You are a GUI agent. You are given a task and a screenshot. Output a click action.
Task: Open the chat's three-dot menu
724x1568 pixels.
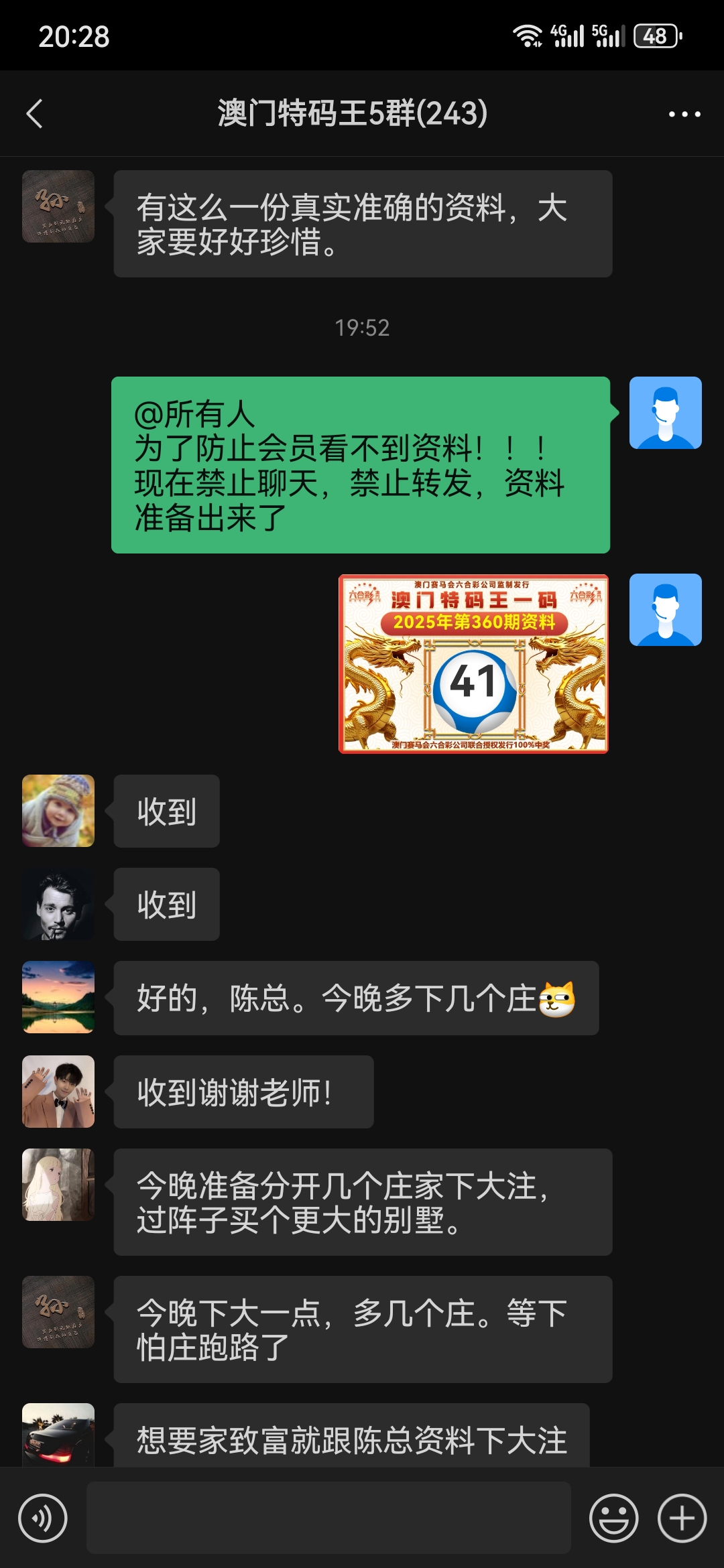pos(684,114)
